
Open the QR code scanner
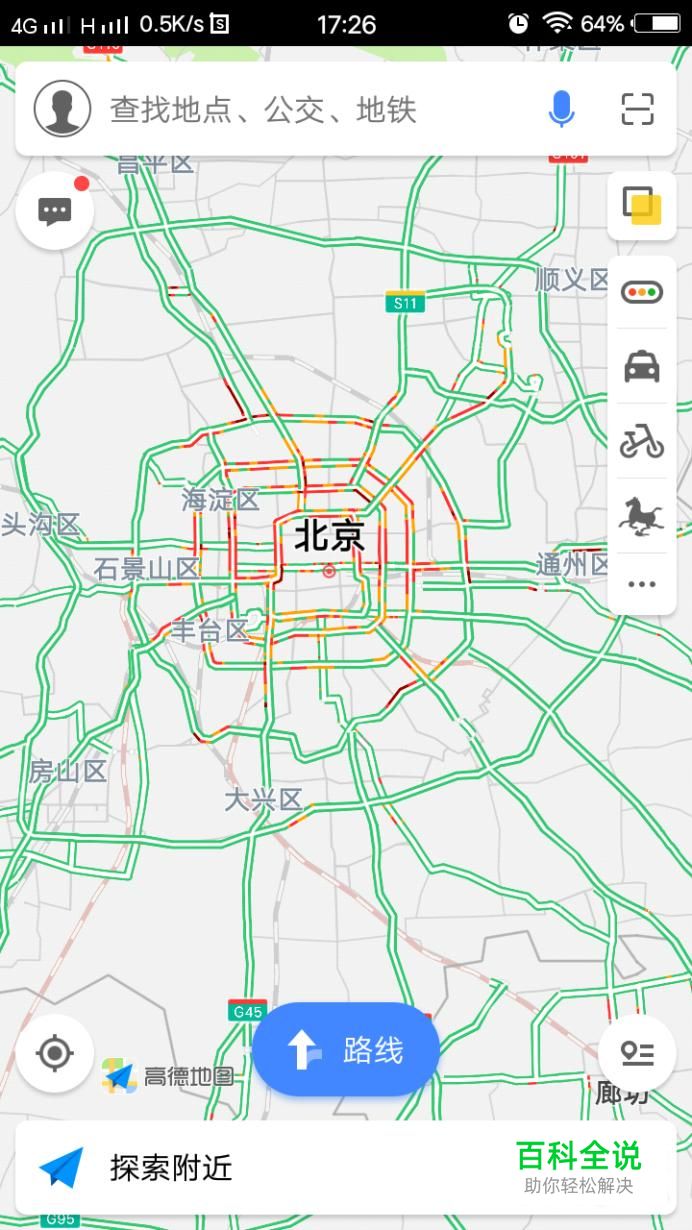click(637, 109)
